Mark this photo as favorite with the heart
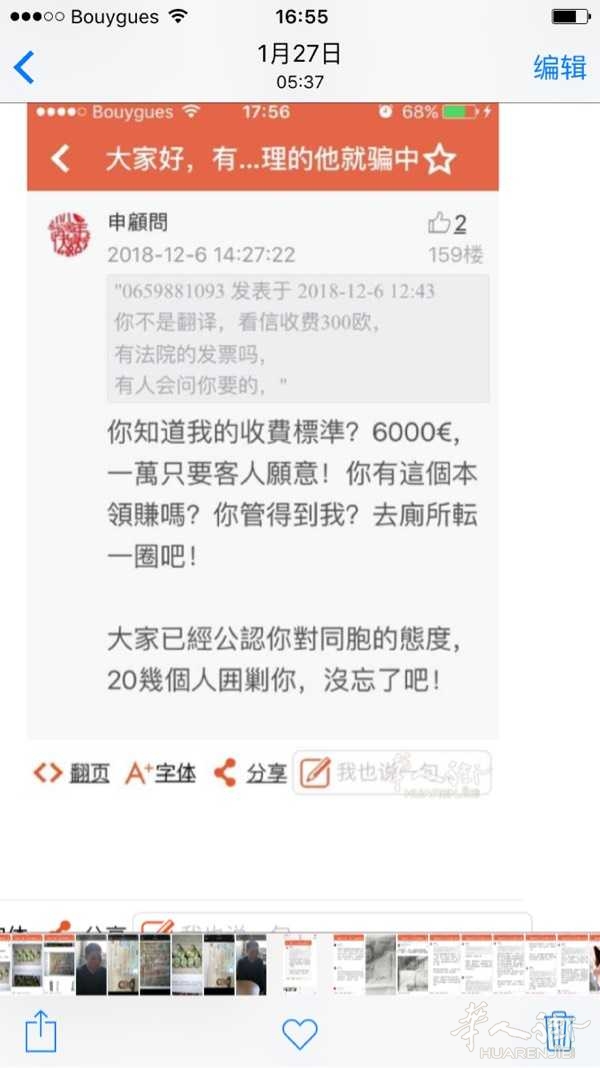This screenshot has height=1068, width=600. (x=299, y=1033)
